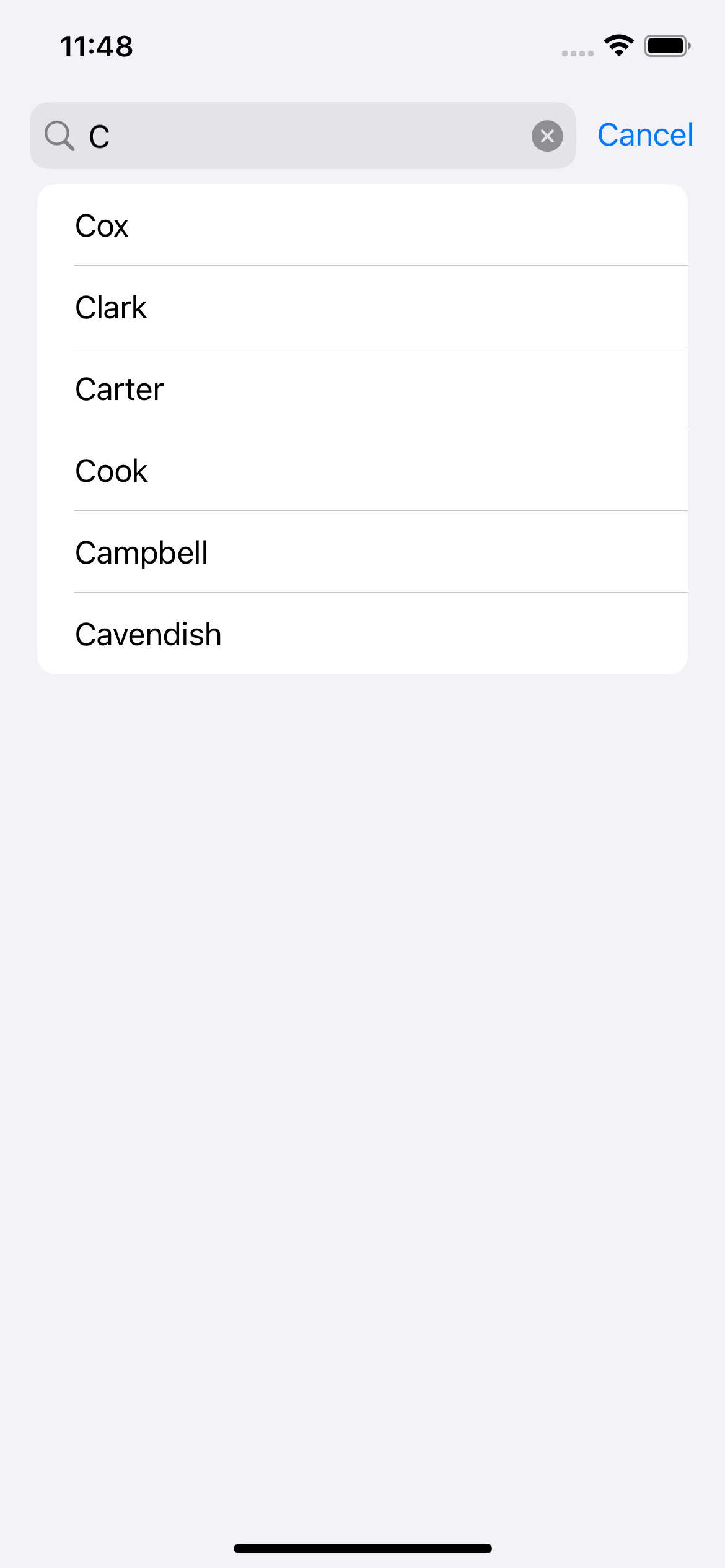Tap Cancel to dismiss the search

(645, 135)
